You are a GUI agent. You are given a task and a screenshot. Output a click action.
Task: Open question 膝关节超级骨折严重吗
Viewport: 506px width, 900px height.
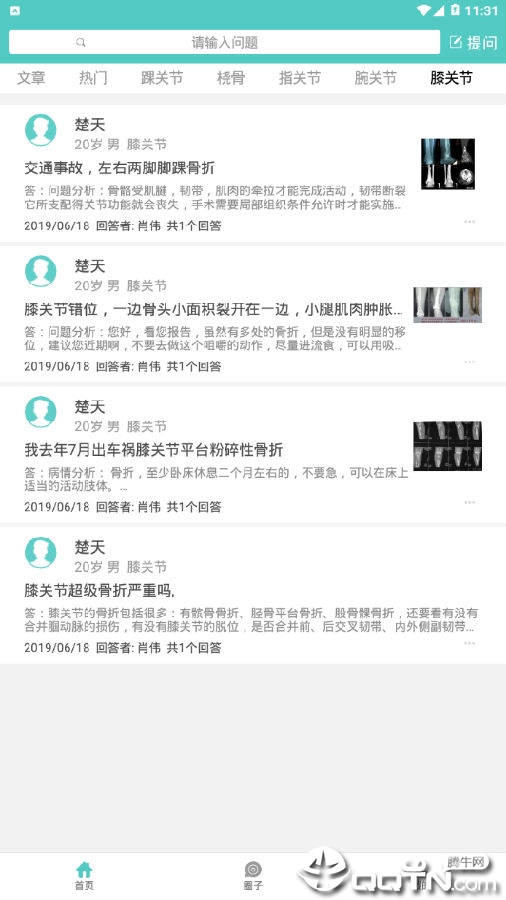pyautogui.click(x=99, y=591)
